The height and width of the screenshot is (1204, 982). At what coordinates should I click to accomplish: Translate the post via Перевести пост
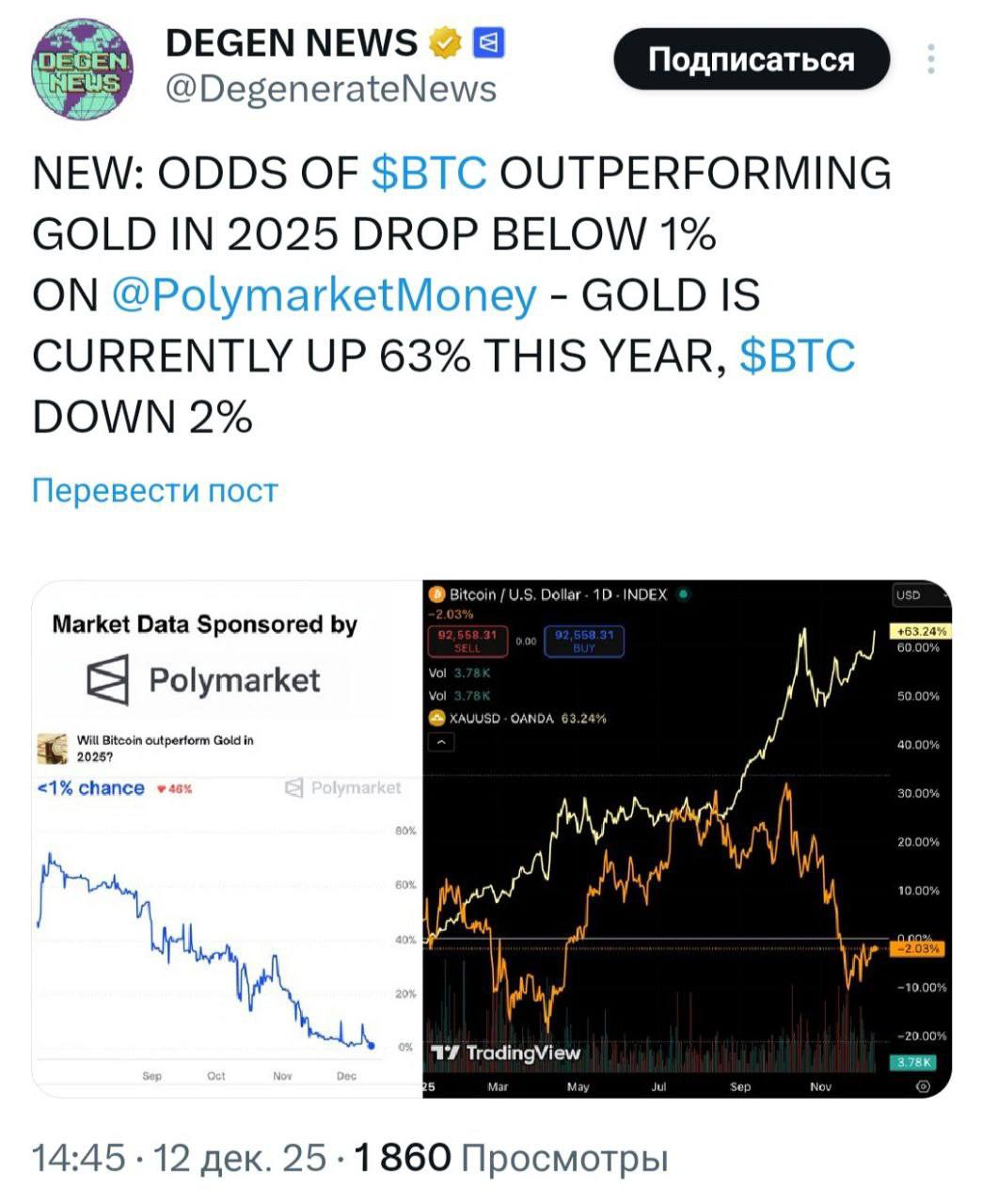(155, 490)
